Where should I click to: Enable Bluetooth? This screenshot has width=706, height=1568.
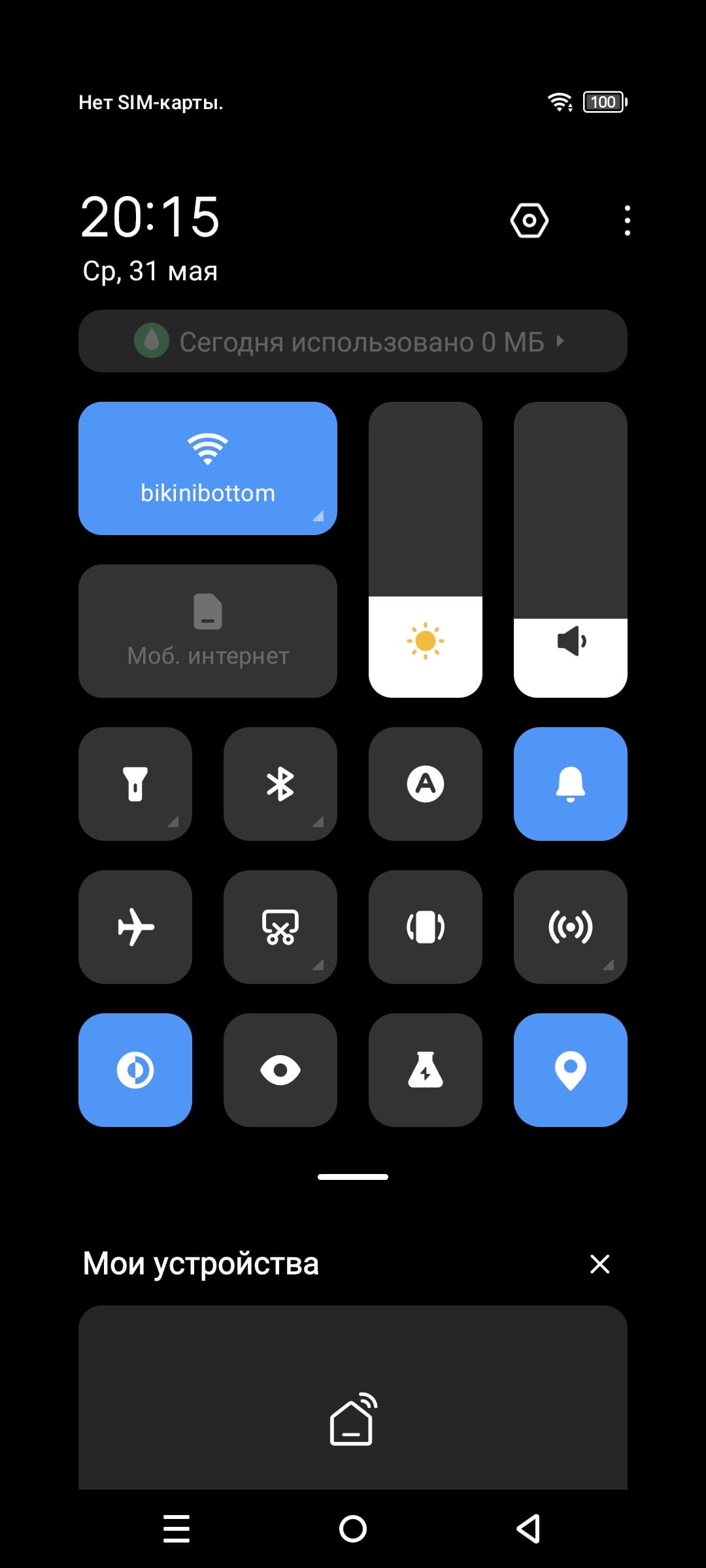click(280, 784)
